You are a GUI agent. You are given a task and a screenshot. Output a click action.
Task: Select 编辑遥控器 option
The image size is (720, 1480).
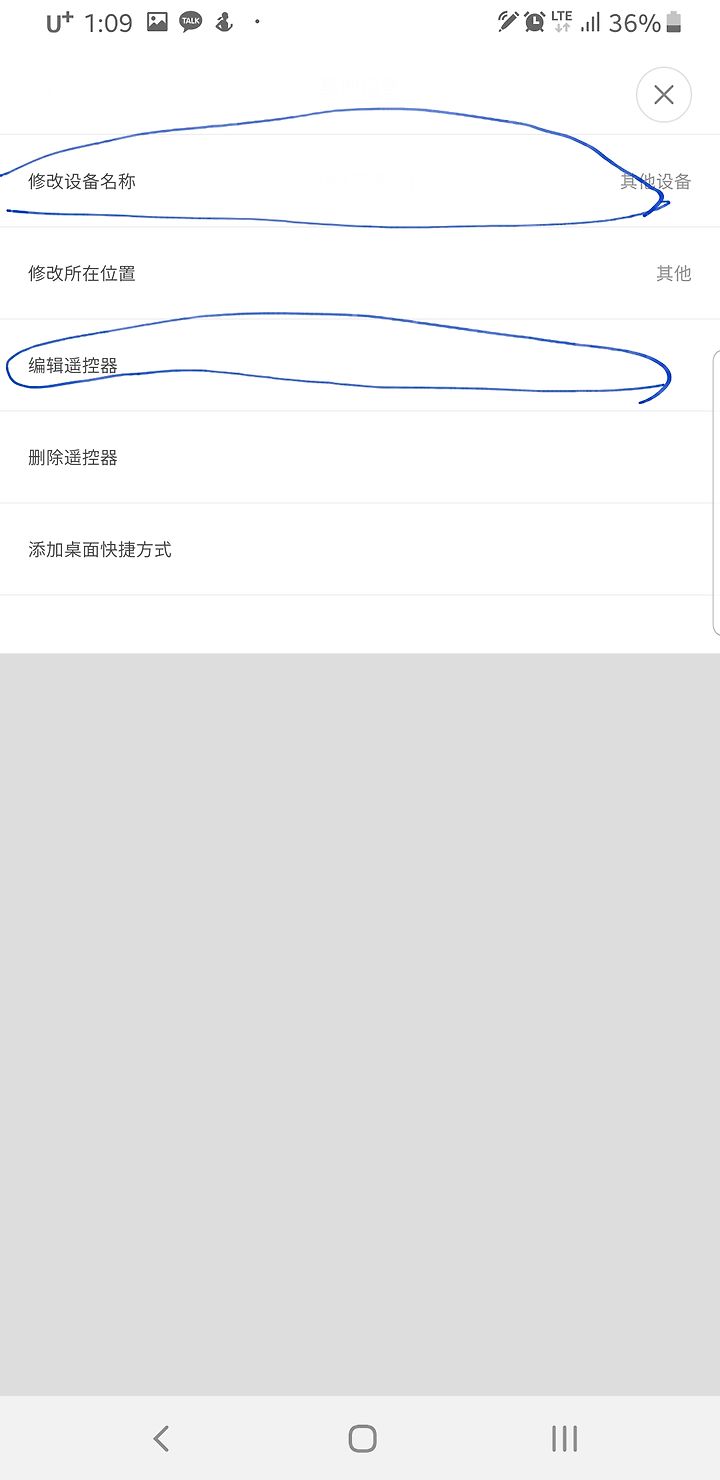(x=360, y=365)
